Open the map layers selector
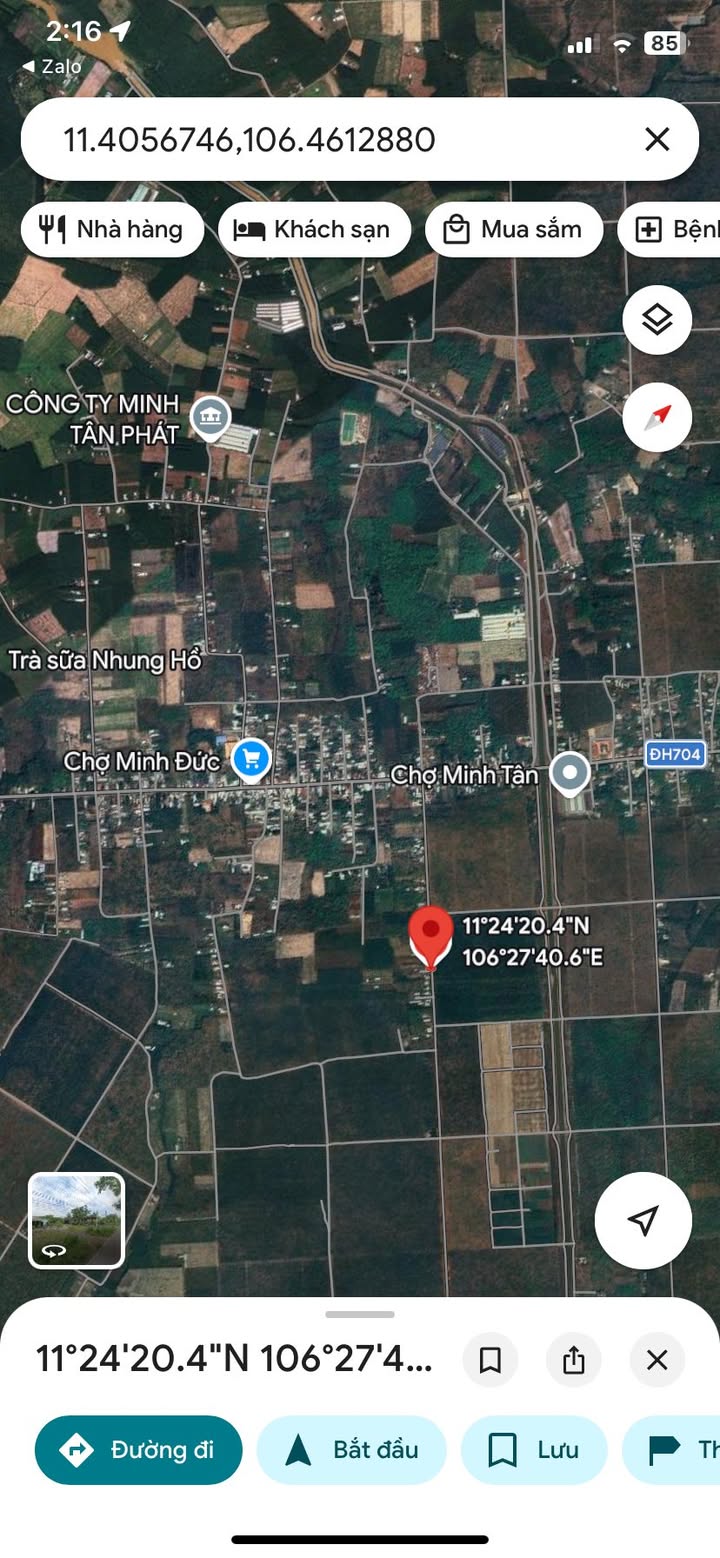This screenshot has height=1558, width=720. pos(657,320)
